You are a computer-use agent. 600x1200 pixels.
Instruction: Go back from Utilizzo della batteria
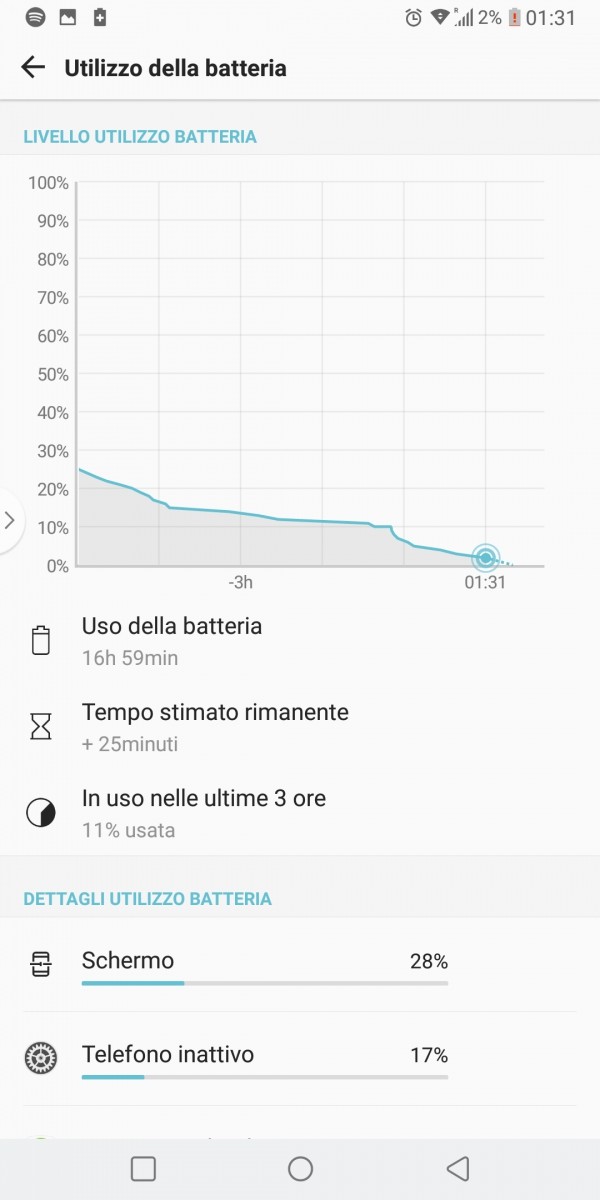(33, 67)
